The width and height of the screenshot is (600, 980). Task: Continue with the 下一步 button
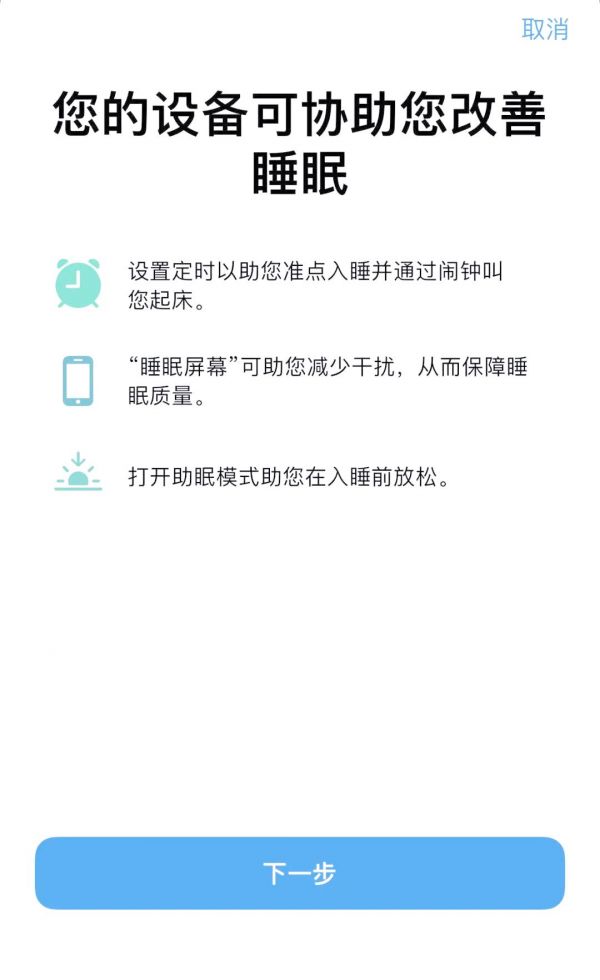point(300,873)
